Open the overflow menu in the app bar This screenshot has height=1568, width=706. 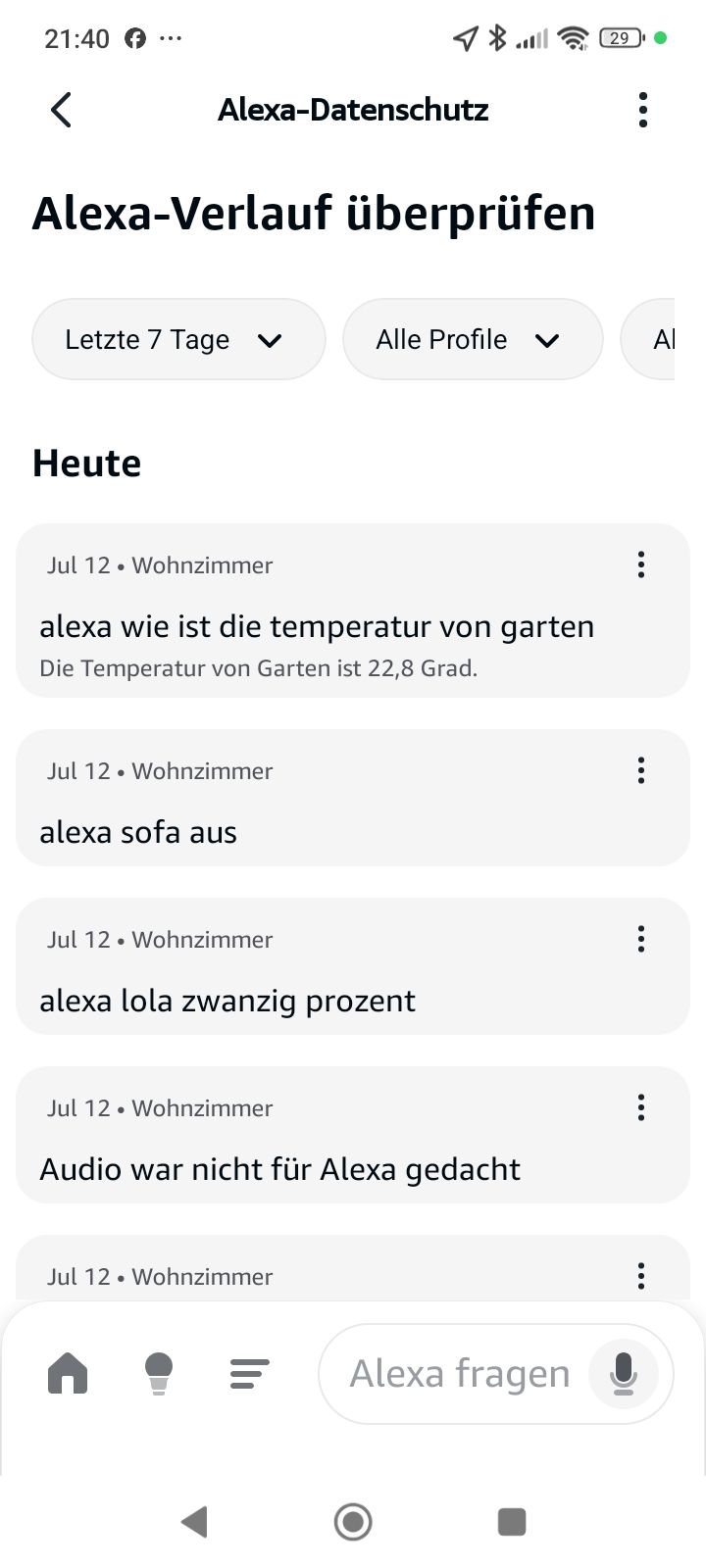[x=643, y=110]
